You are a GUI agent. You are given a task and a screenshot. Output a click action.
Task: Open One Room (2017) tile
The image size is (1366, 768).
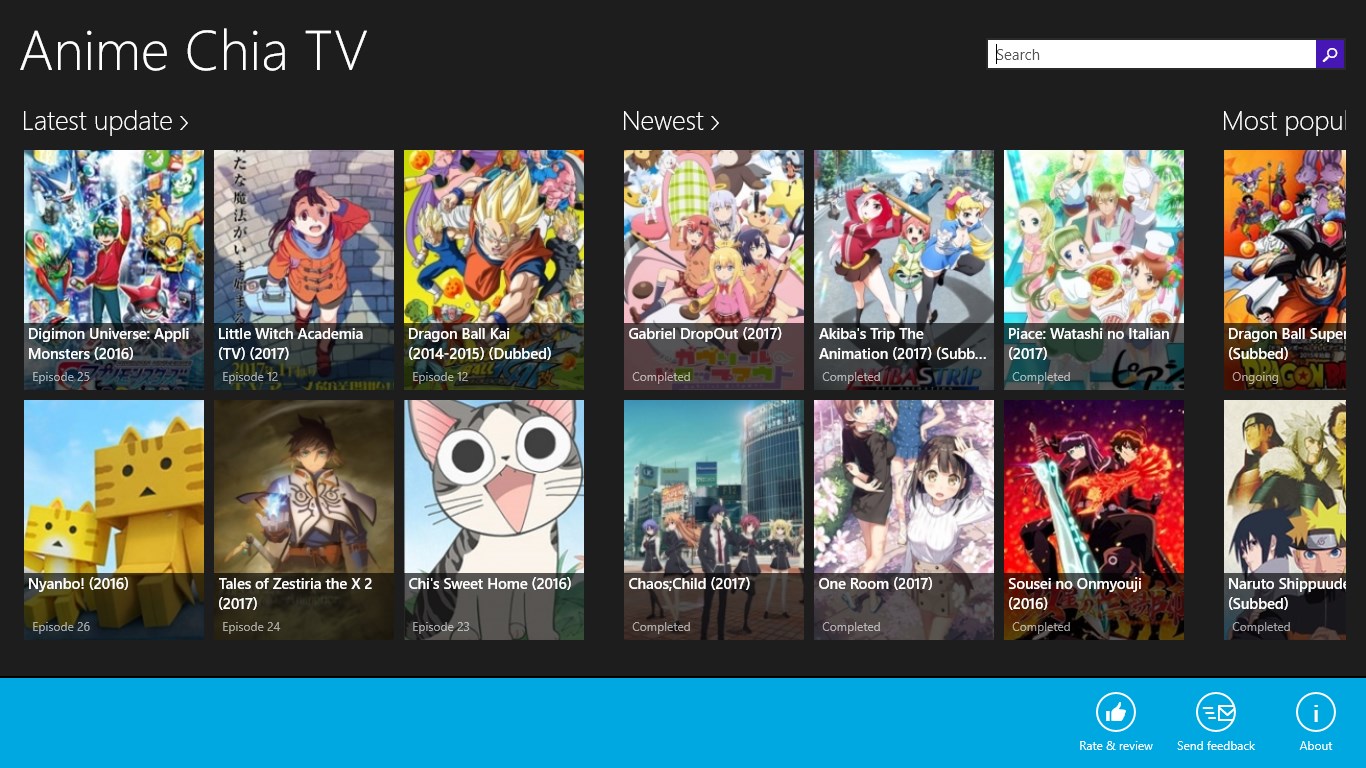pos(904,520)
